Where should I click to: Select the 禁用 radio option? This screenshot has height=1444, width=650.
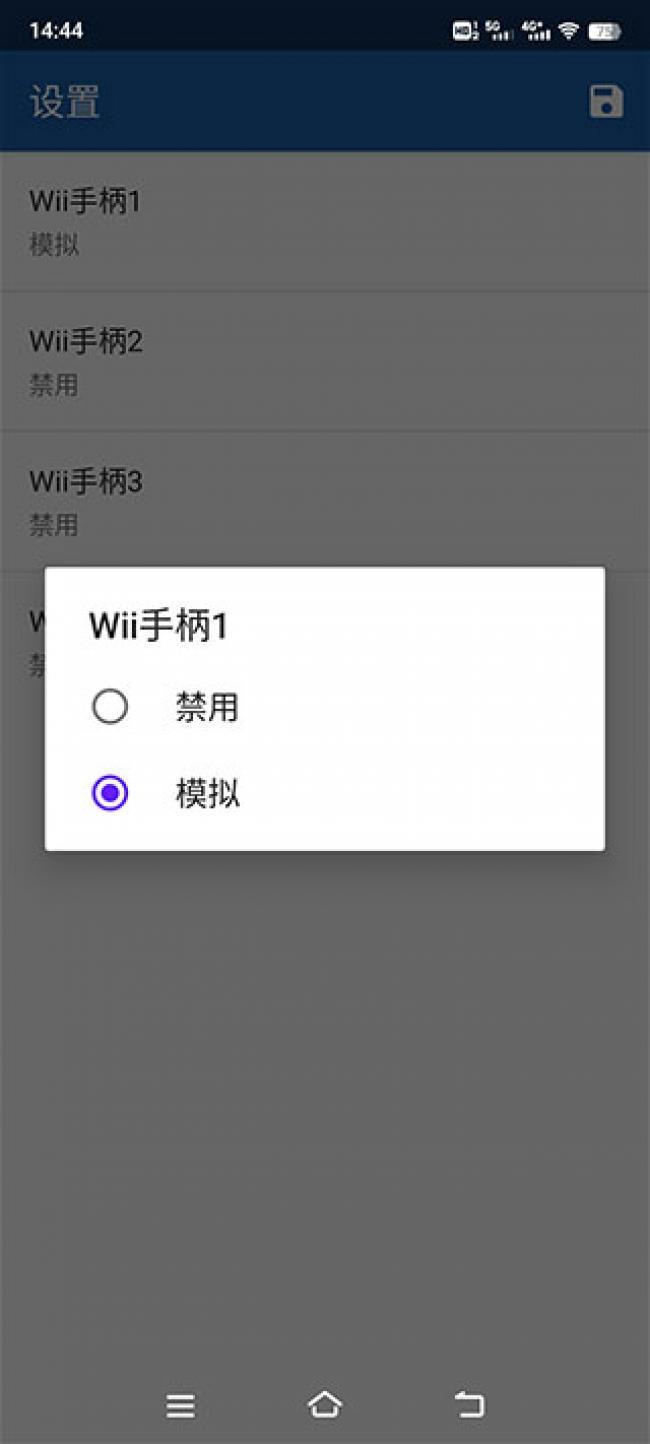pos(110,708)
